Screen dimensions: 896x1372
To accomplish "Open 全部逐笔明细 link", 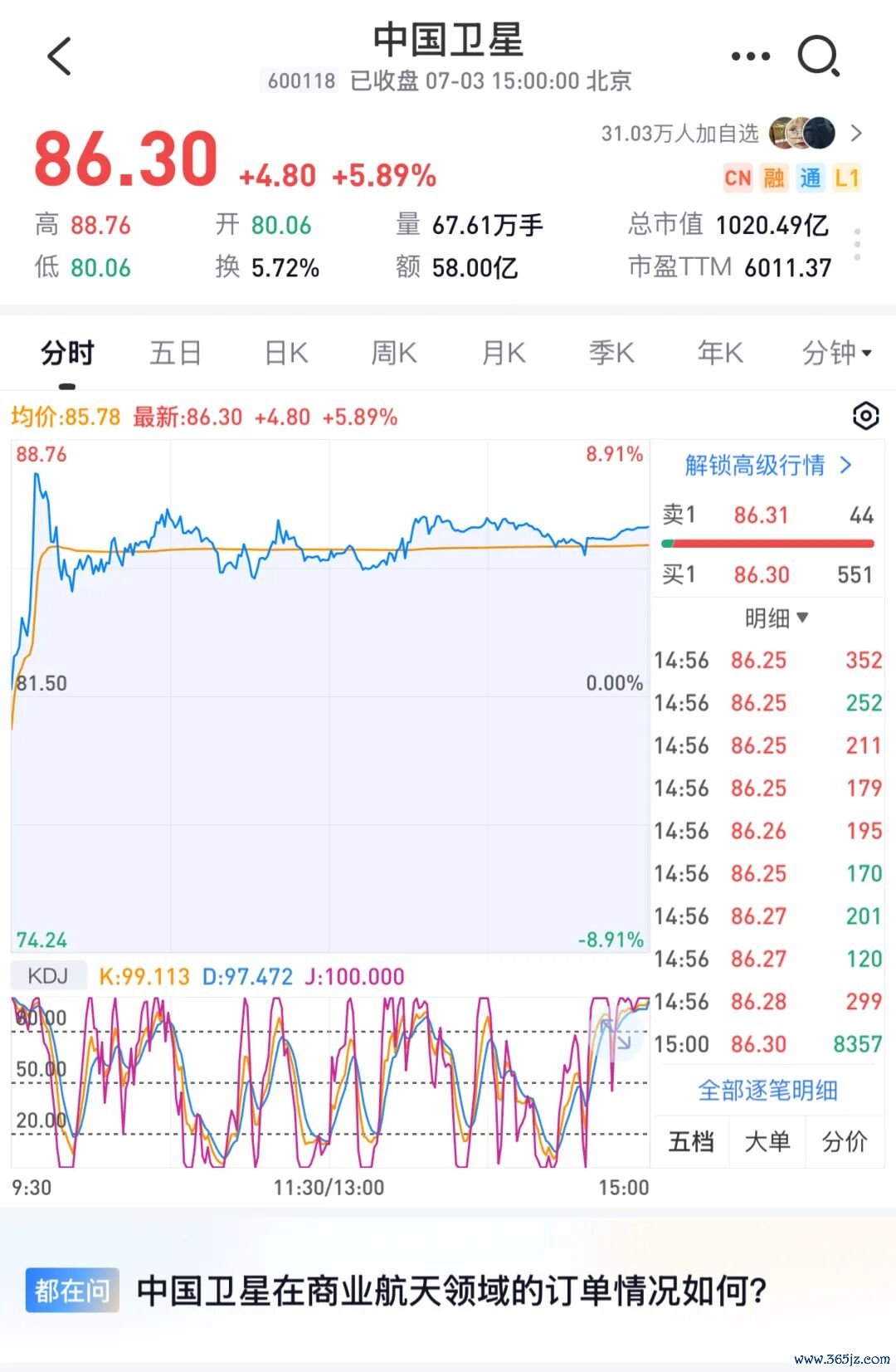I will [767, 1090].
